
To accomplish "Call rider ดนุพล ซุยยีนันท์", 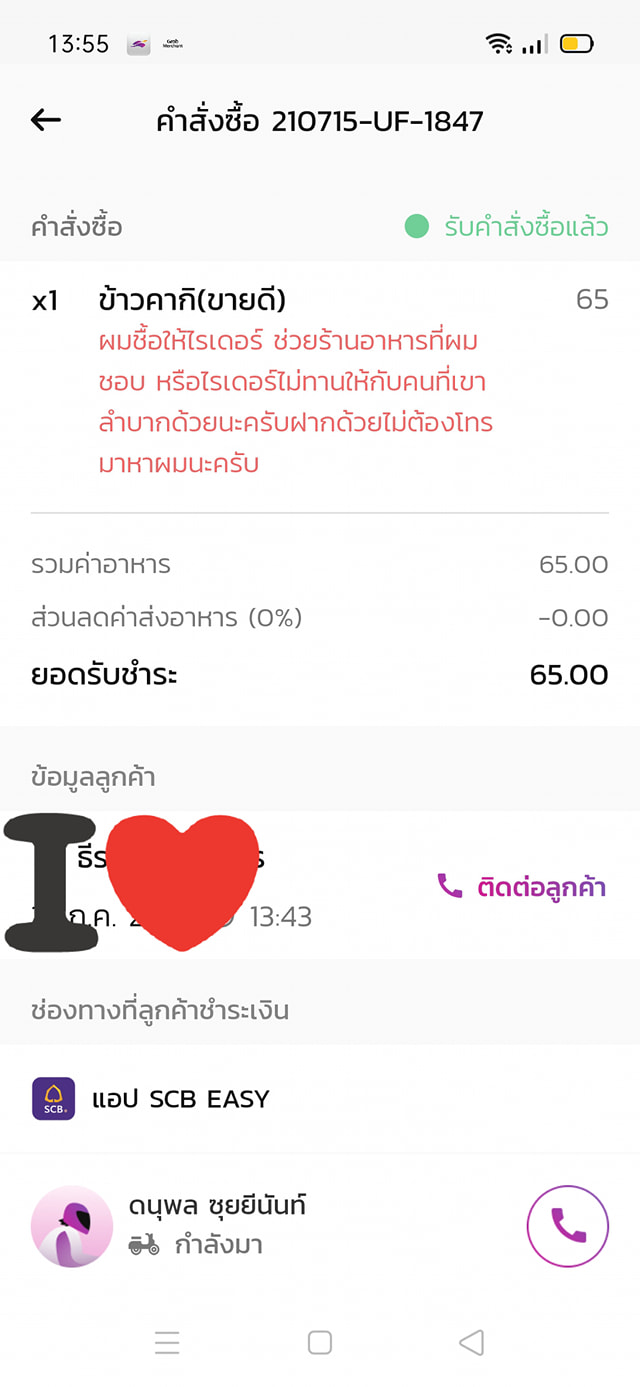I will tap(567, 1225).
